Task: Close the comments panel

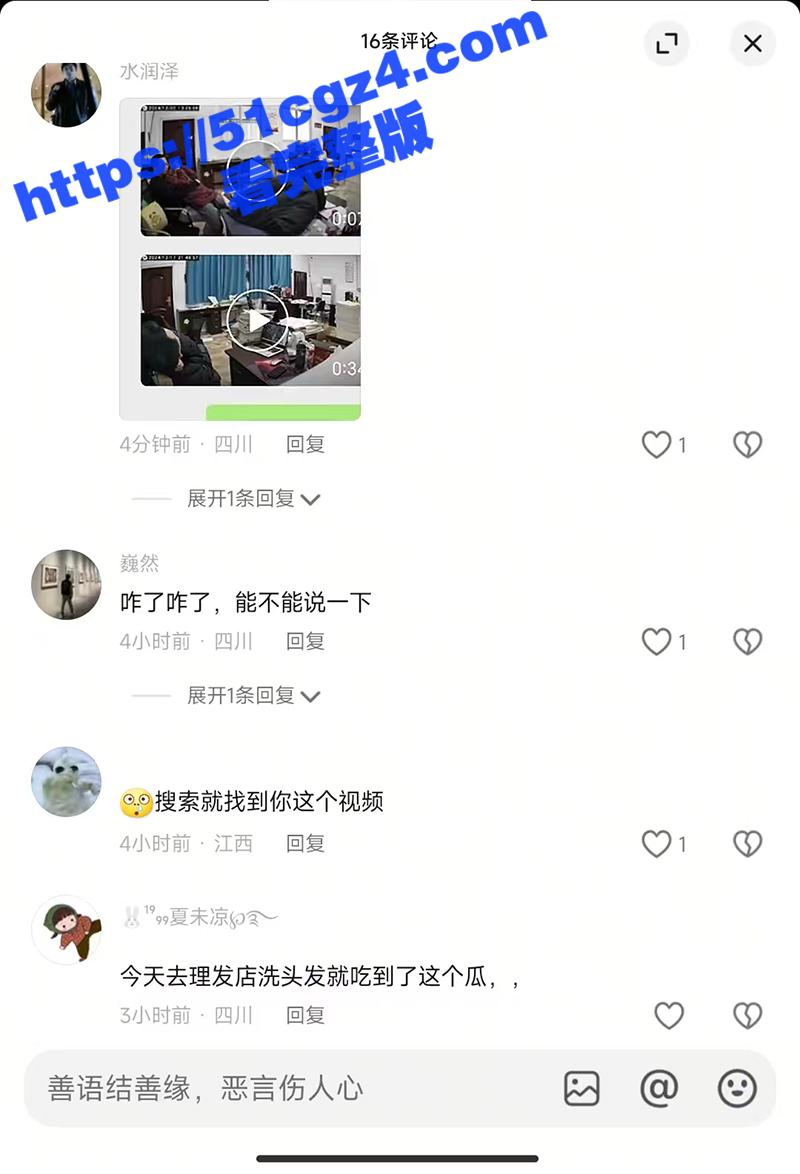Action: click(752, 44)
